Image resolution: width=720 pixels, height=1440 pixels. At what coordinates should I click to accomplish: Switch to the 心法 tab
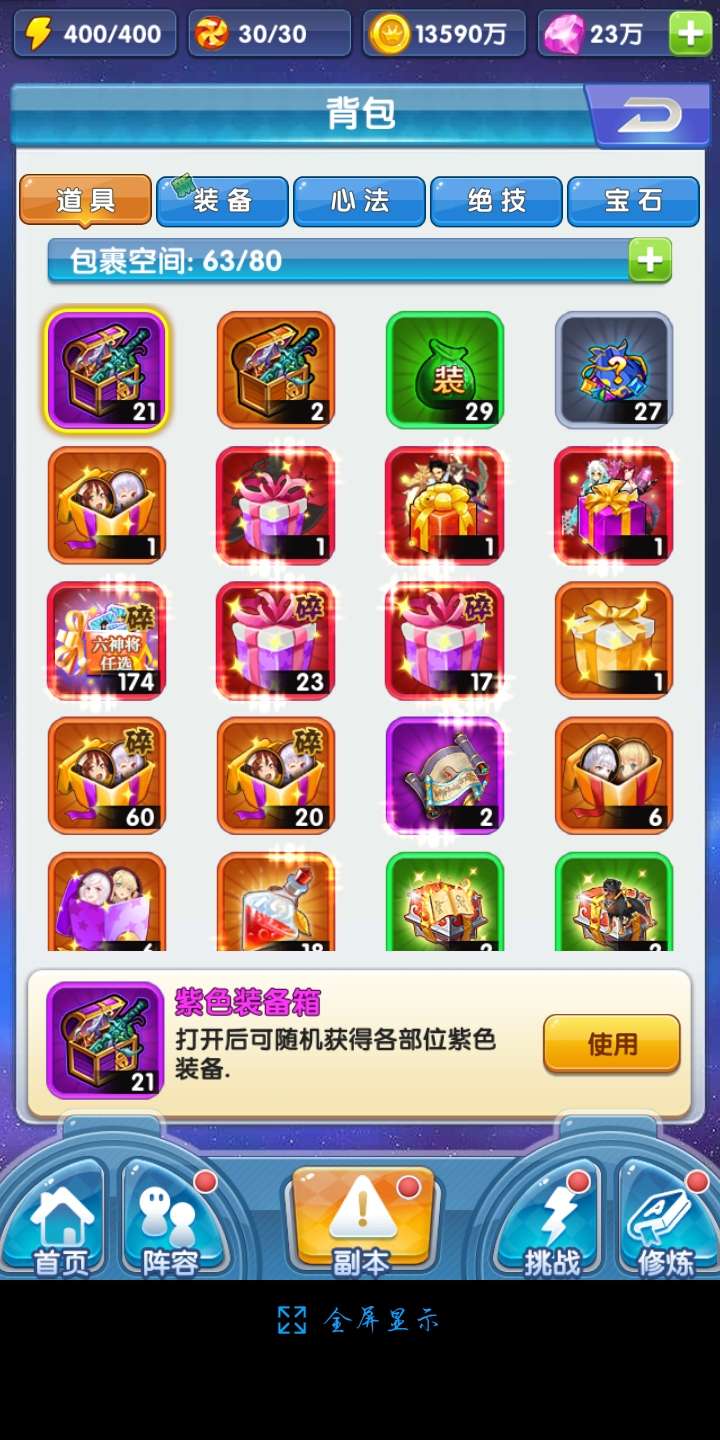[x=359, y=201]
